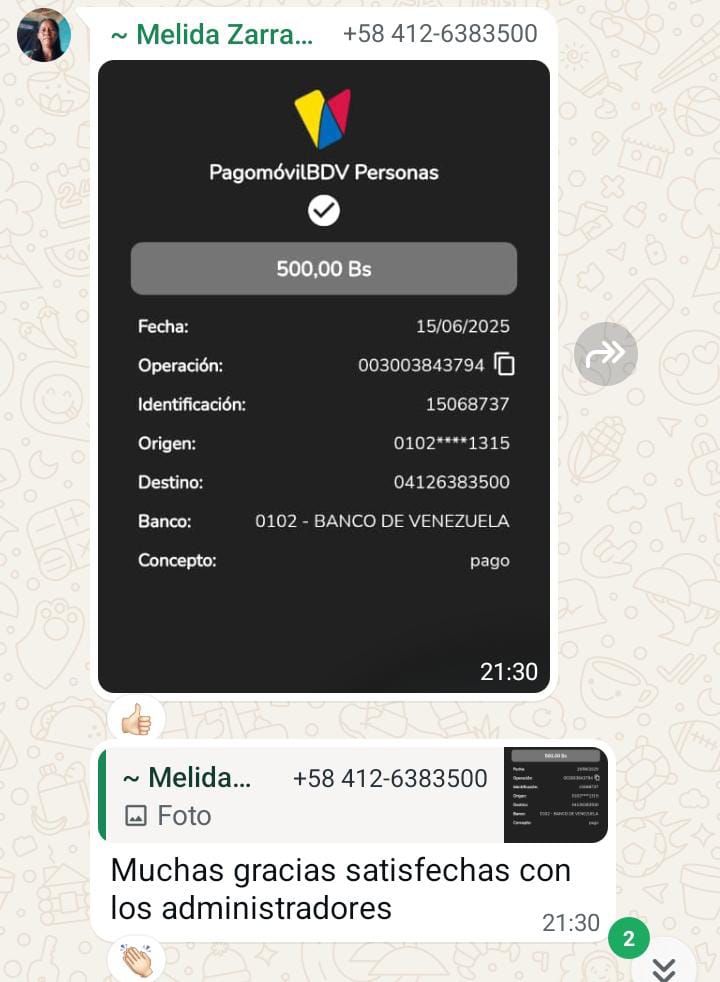Forward the PagomóvilBDV receipt photo

pyautogui.click(x=605, y=353)
